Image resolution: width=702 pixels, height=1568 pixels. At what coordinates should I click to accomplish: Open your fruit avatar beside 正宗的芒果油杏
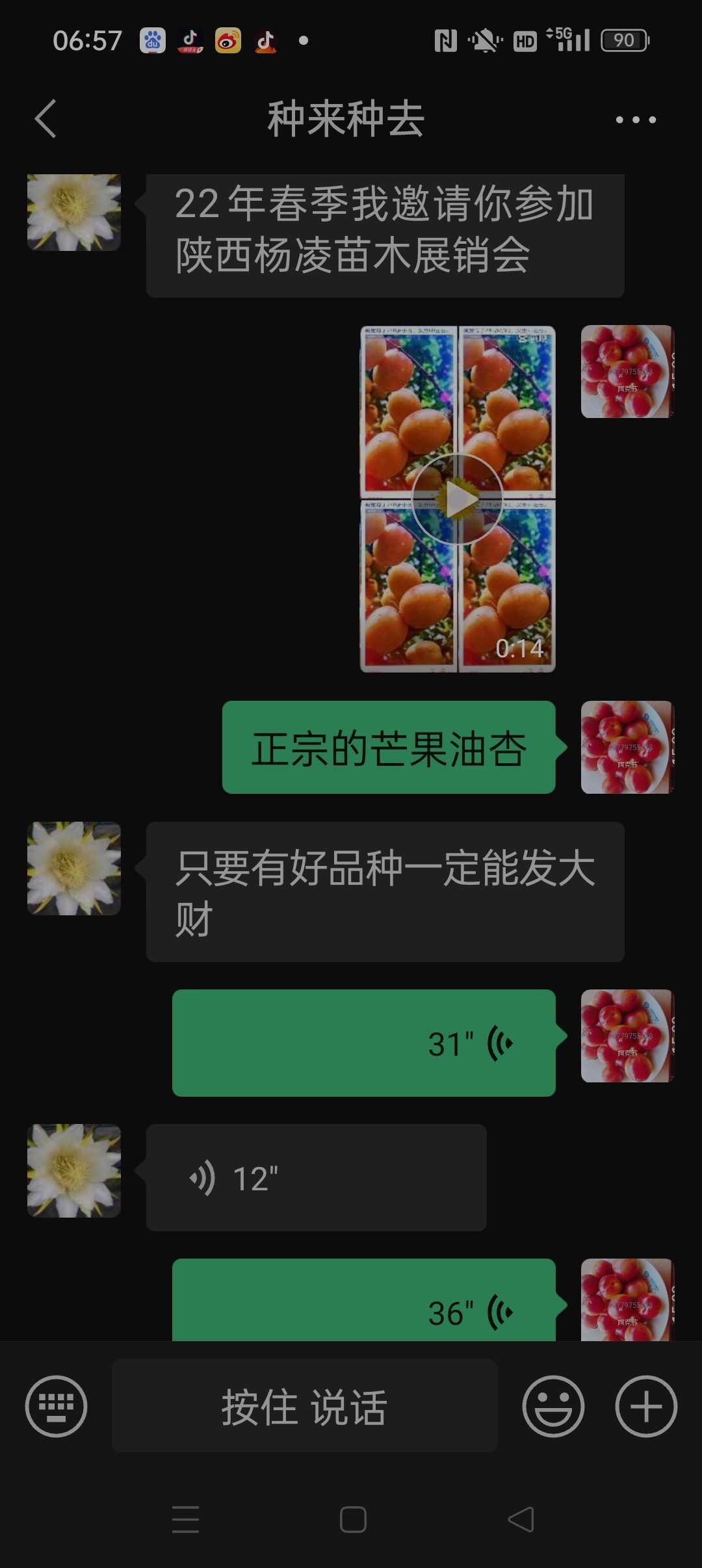click(x=627, y=747)
